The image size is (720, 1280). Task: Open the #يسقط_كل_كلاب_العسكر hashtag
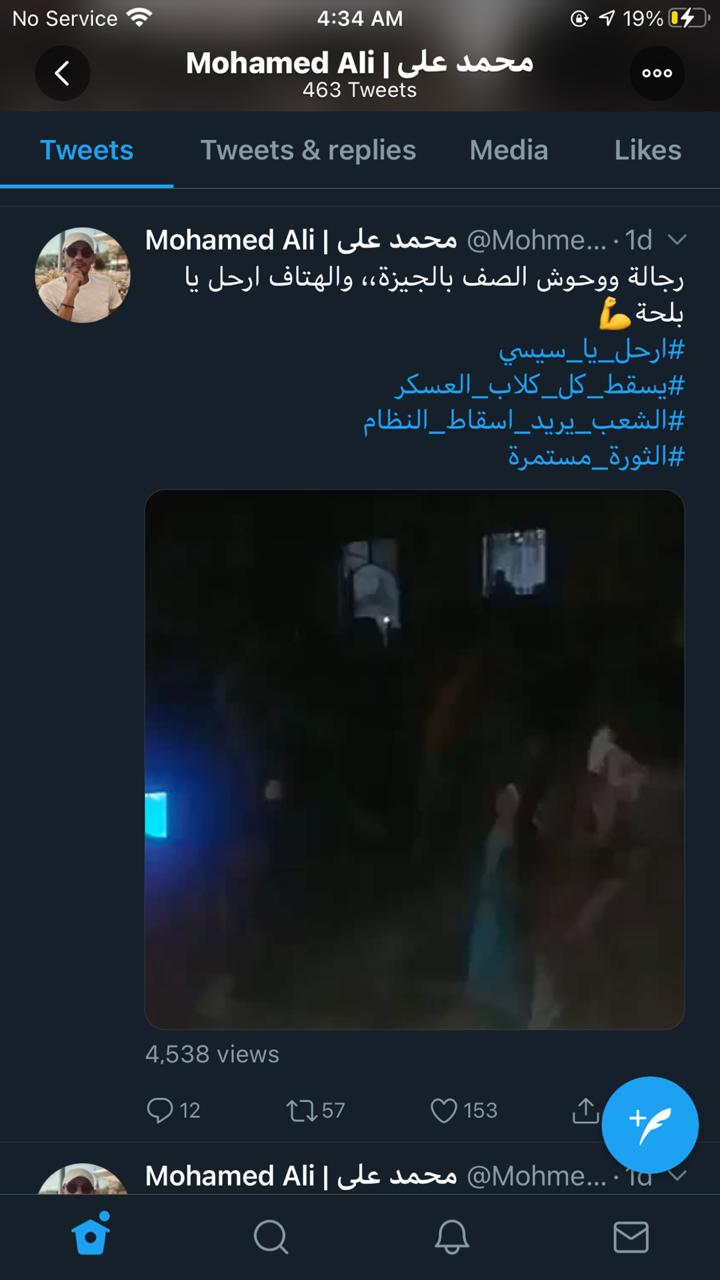coord(539,386)
